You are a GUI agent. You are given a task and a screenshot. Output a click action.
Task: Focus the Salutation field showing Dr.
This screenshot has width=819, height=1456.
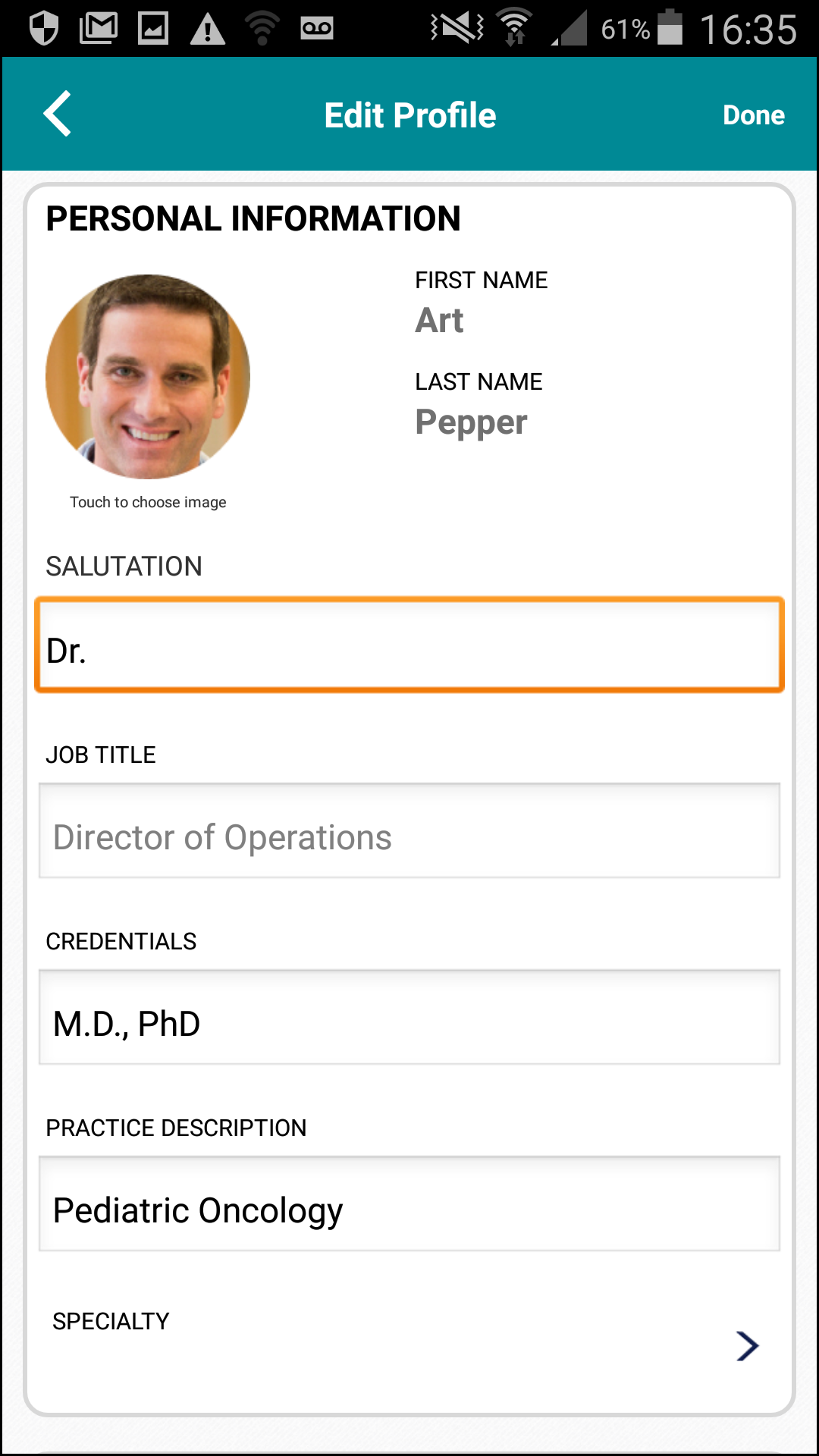coord(409,645)
